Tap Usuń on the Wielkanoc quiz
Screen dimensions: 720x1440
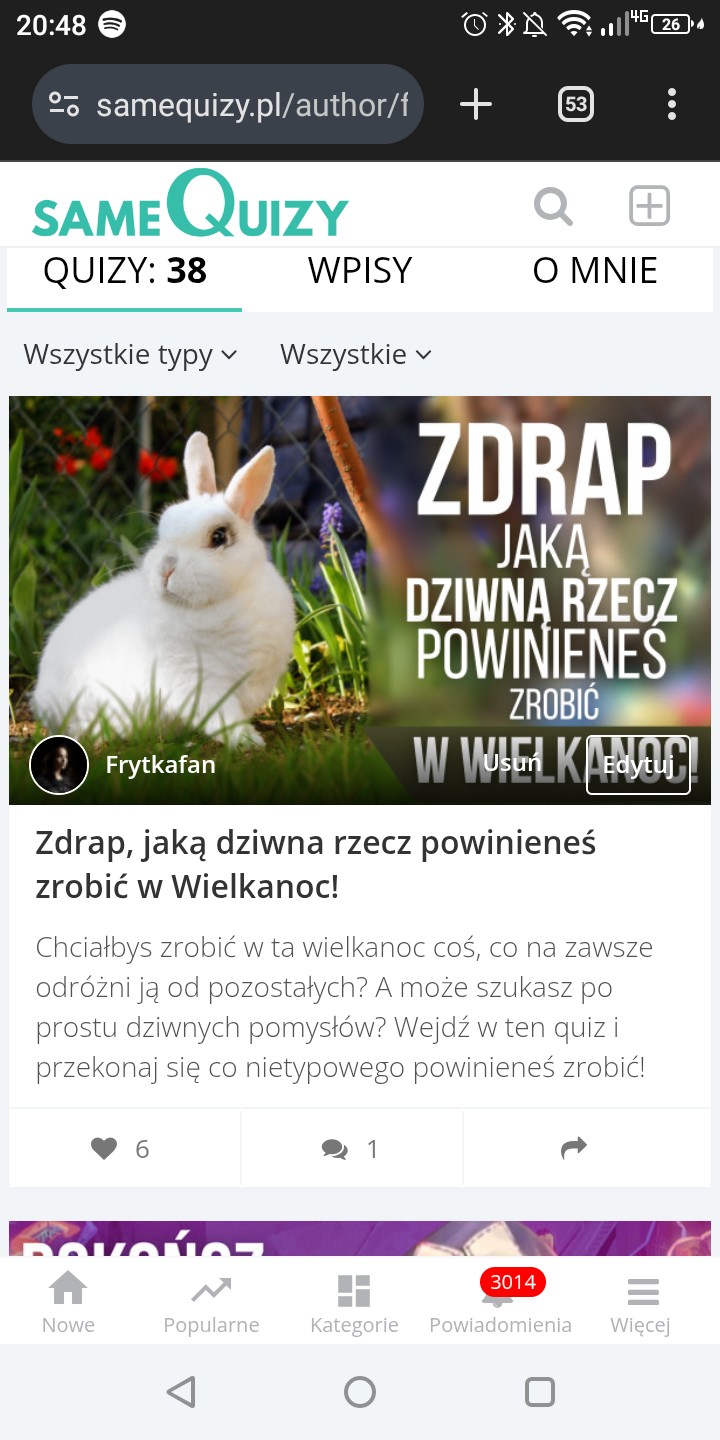click(x=512, y=763)
